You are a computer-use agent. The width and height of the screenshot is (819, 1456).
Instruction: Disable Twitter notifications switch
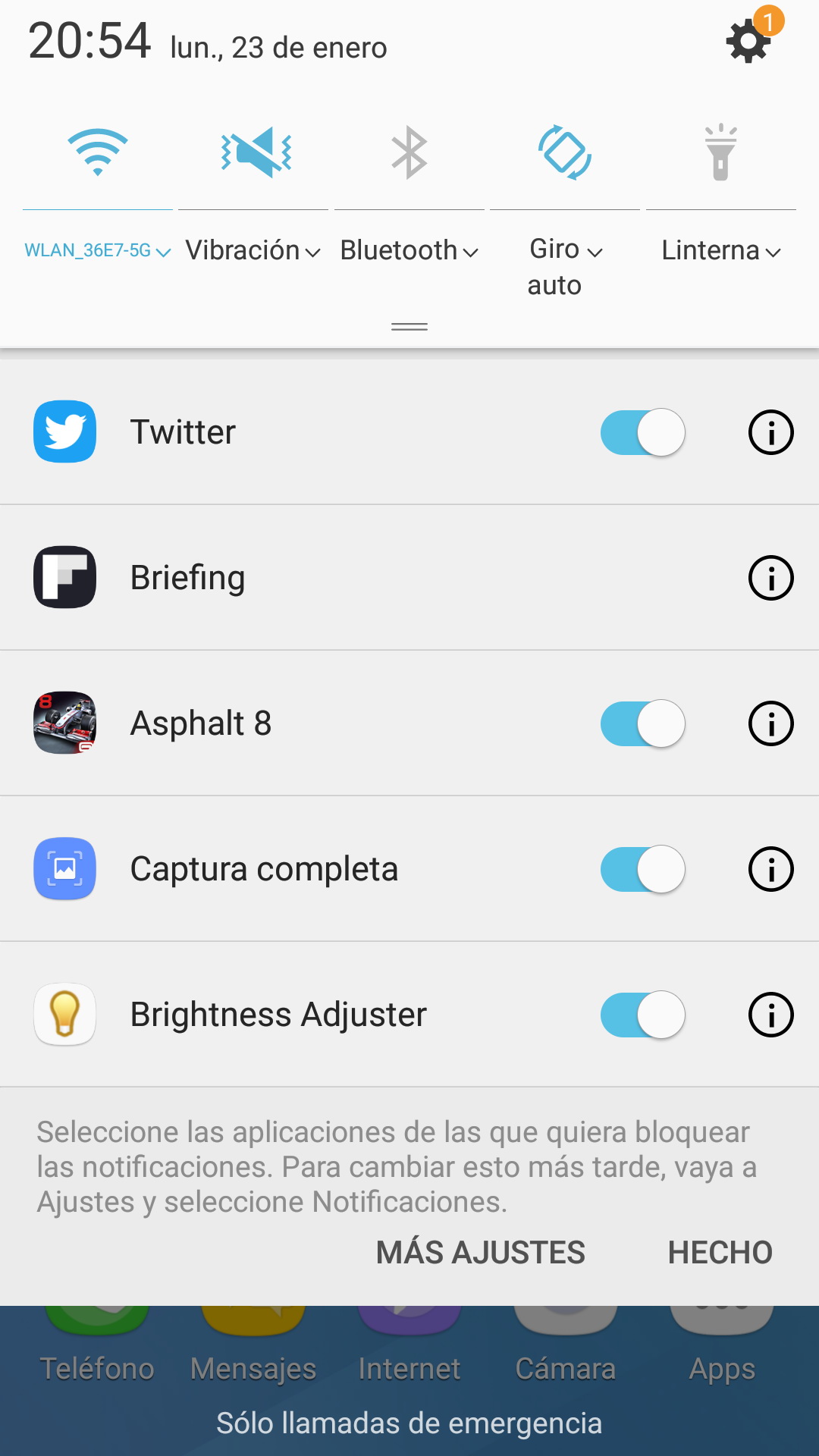tap(642, 432)
